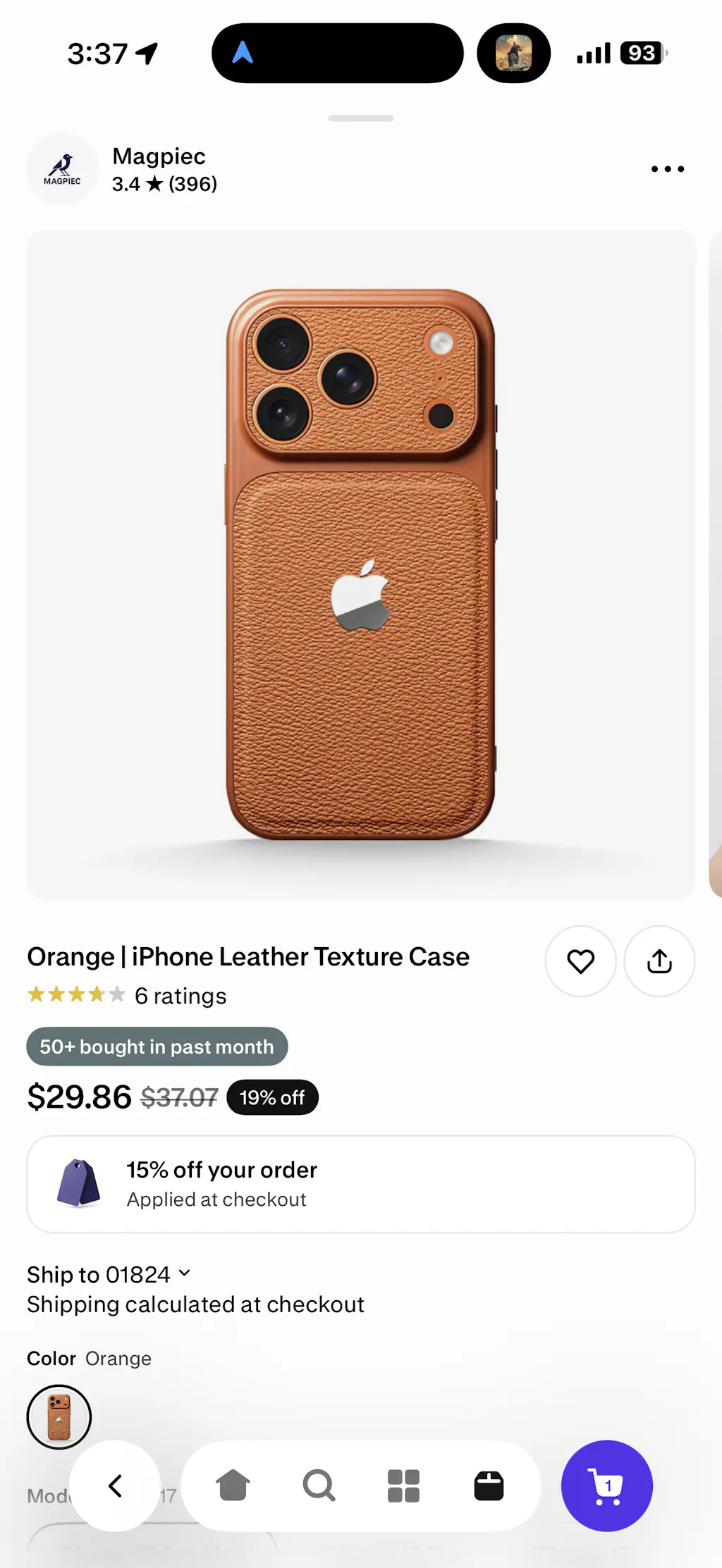Add the case to favorites with the heart
Image resolution: width=722 pixels, height=1568 pixels.
(580, 961)
